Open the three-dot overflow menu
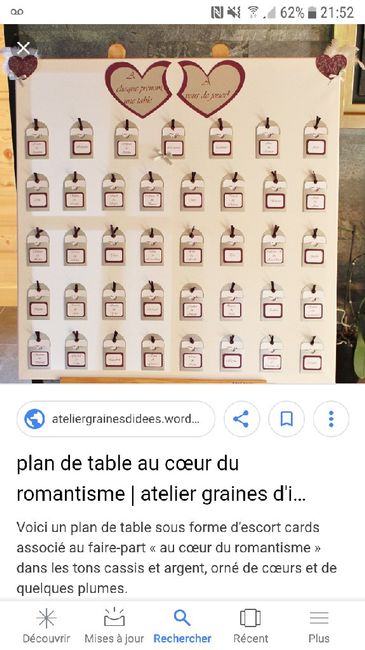 (x=331, y=419)
